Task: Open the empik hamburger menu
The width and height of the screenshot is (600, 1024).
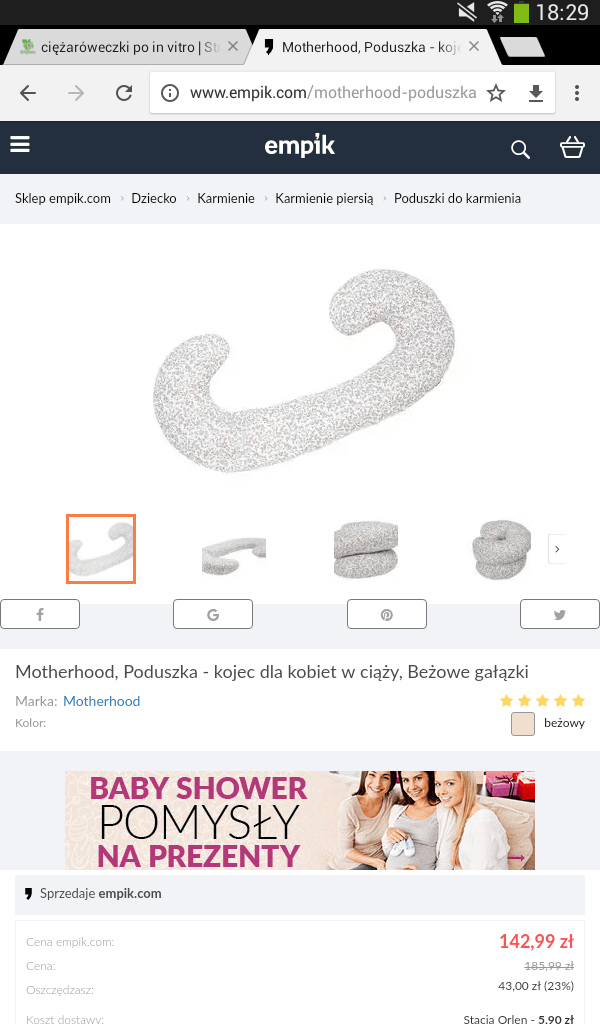Action: coord(20,146)
